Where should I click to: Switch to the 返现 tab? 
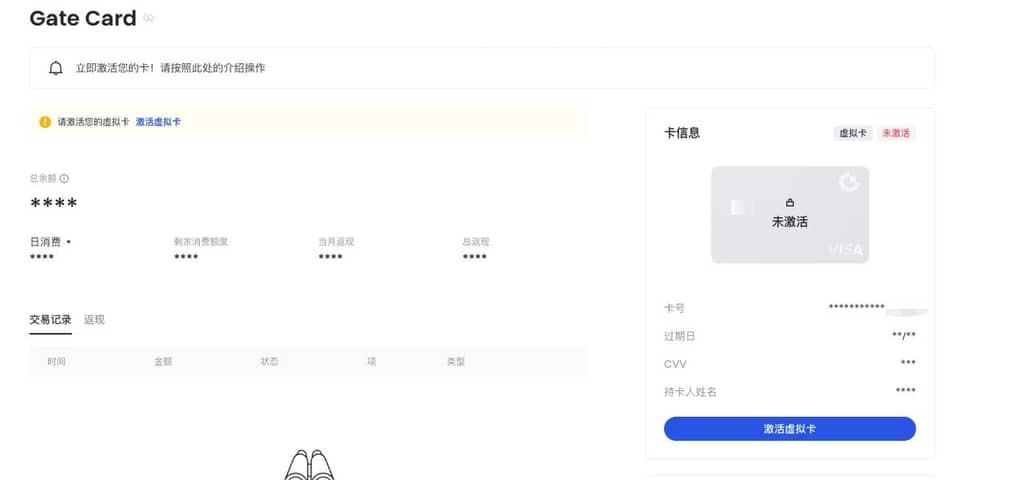pyautogui.click(x=94, y=320)
